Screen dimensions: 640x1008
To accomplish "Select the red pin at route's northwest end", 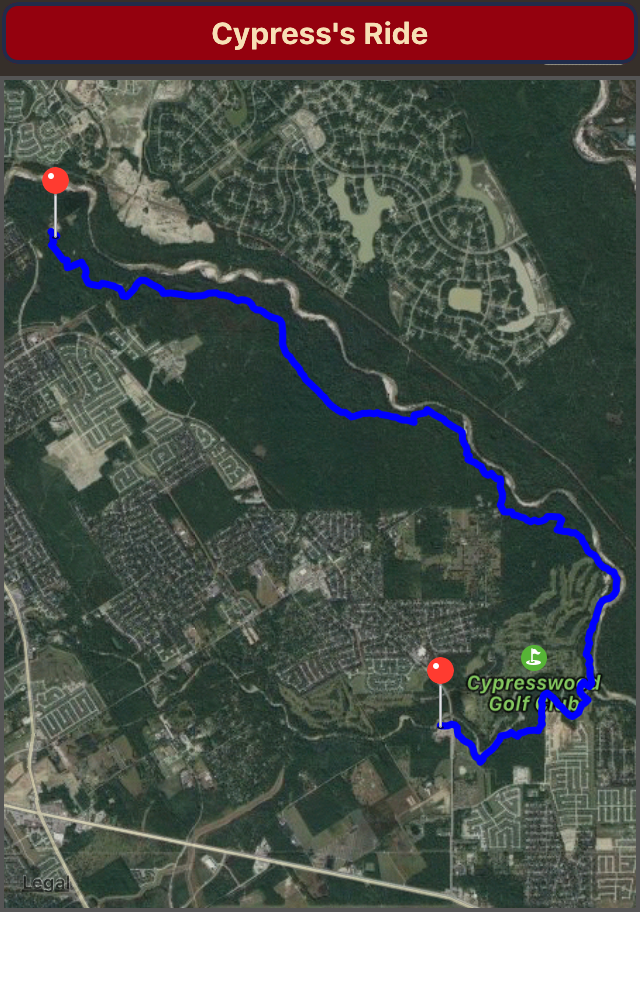I will coord(55,181).
